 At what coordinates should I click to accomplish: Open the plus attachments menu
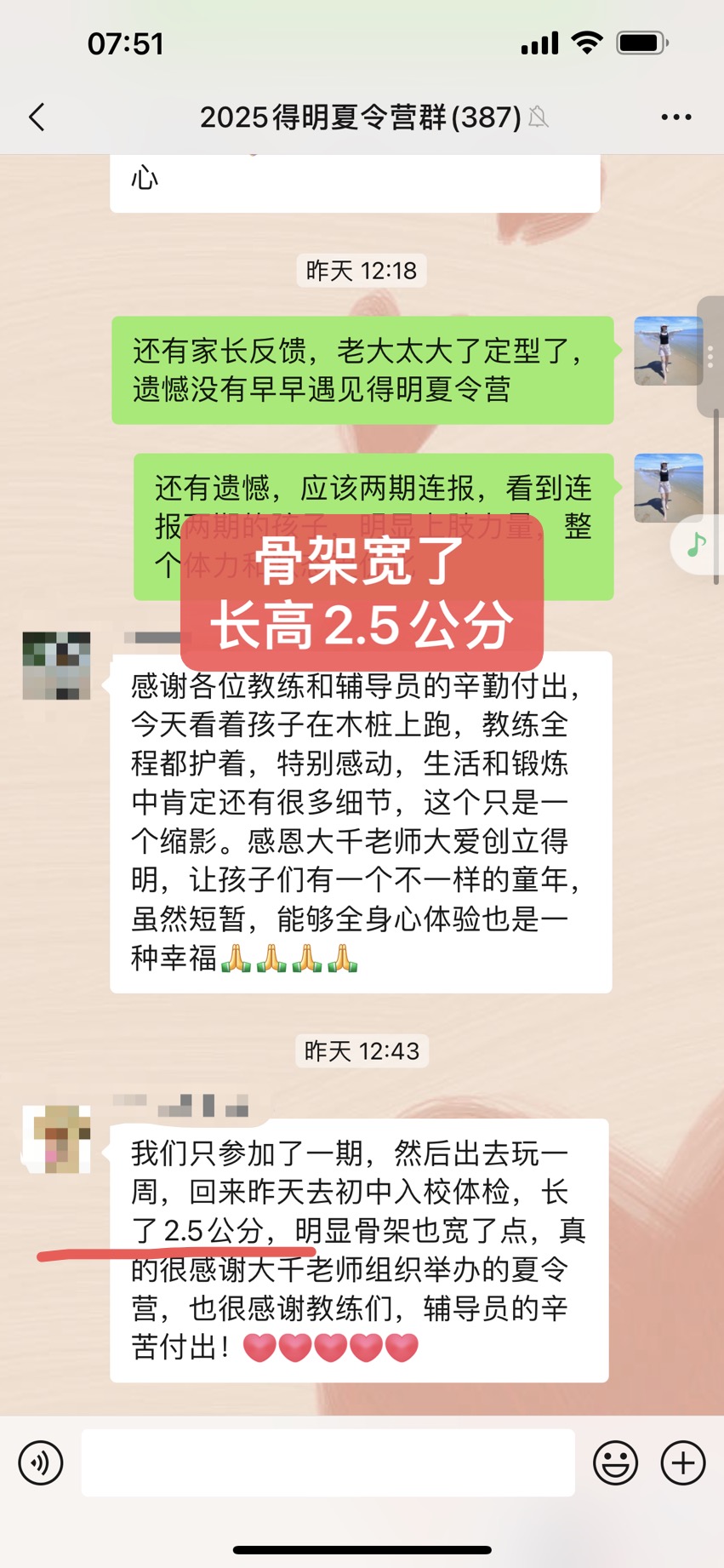click(x=683, y=1462)
